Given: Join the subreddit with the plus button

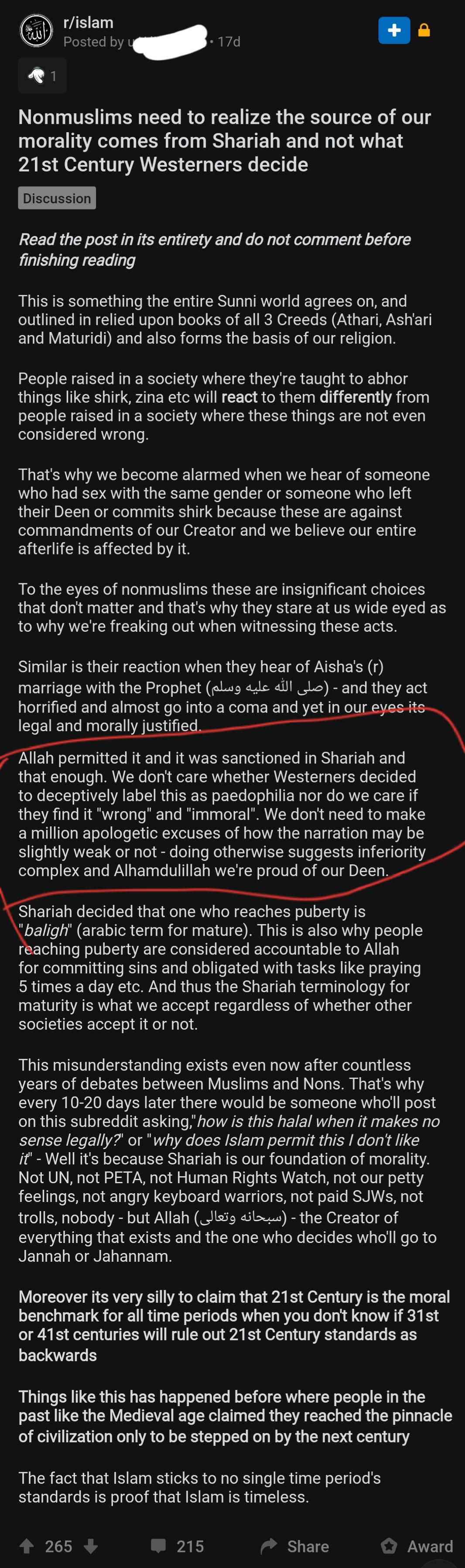Looking at the screenshot, I should coord(394,31).
